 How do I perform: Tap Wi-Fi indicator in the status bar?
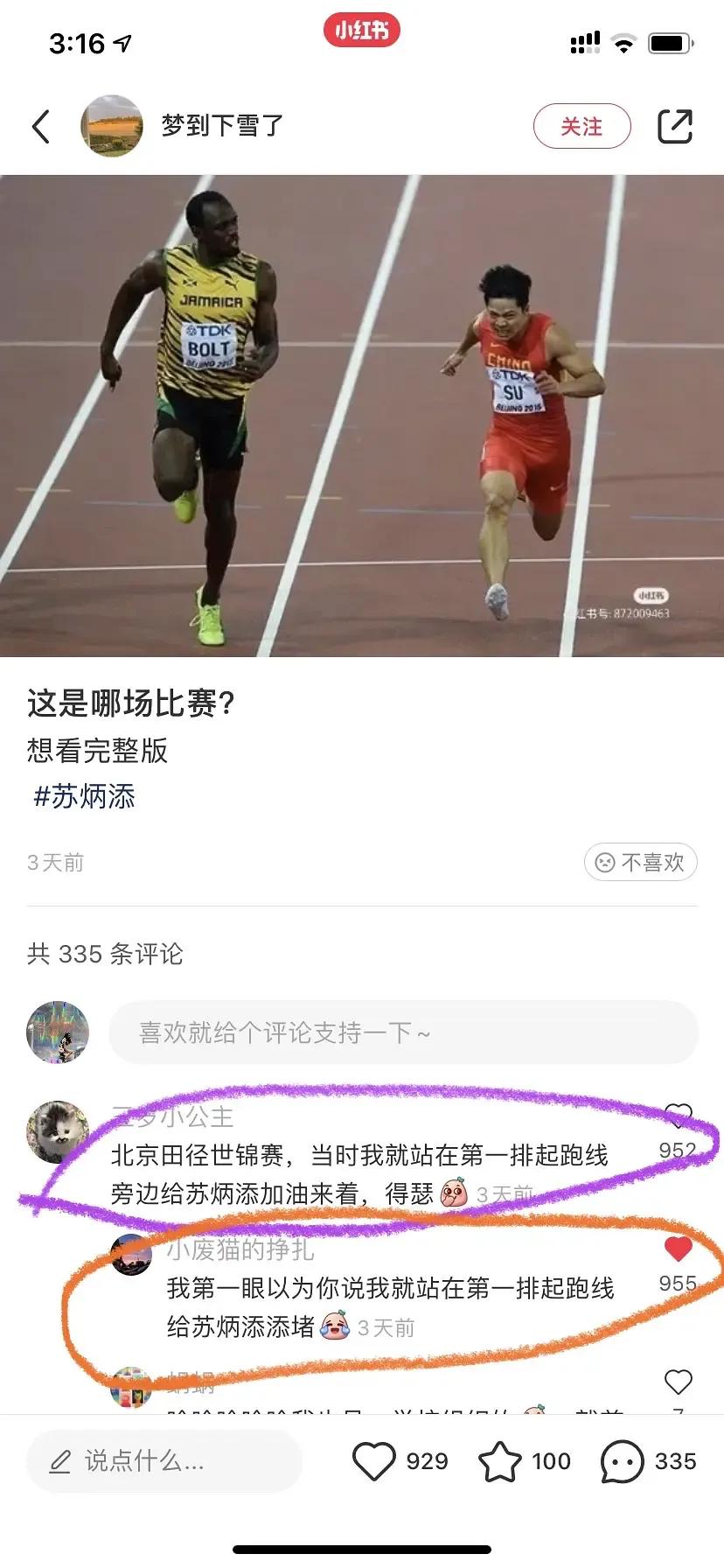tap(623, 42)
